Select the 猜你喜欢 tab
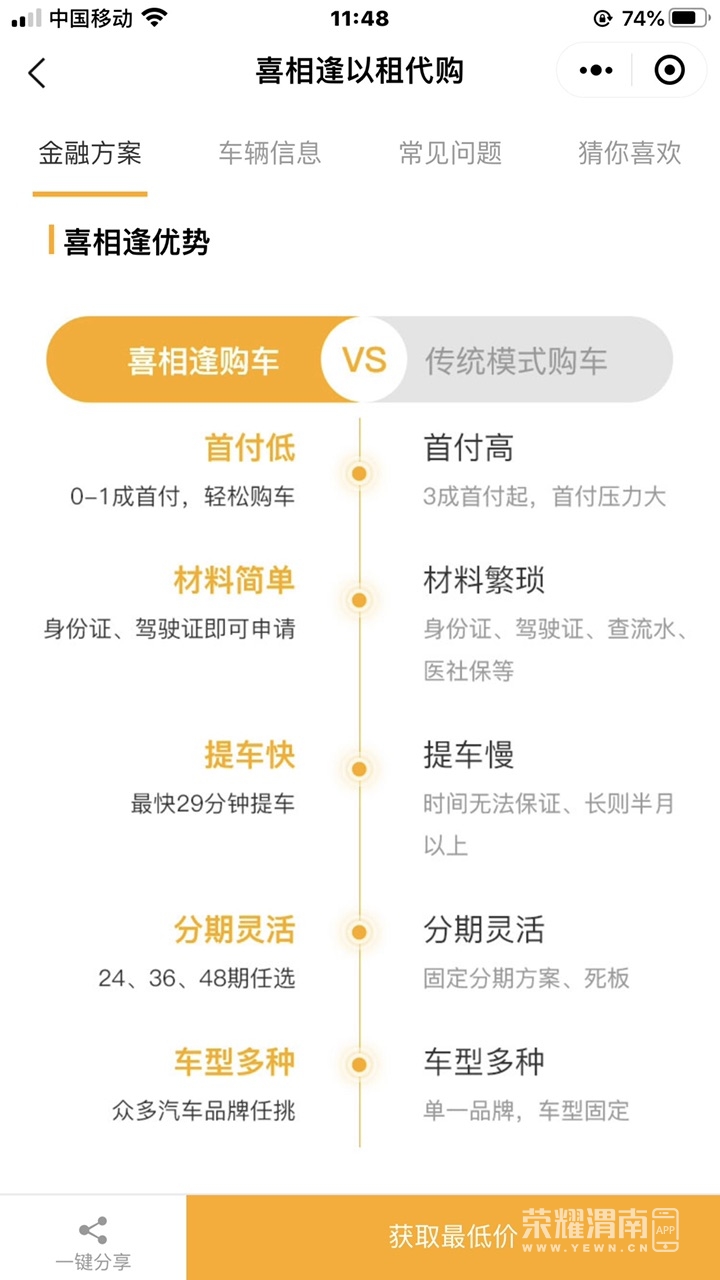The height and width of the screenshot is (1280, 720). [x=630, y=153]
